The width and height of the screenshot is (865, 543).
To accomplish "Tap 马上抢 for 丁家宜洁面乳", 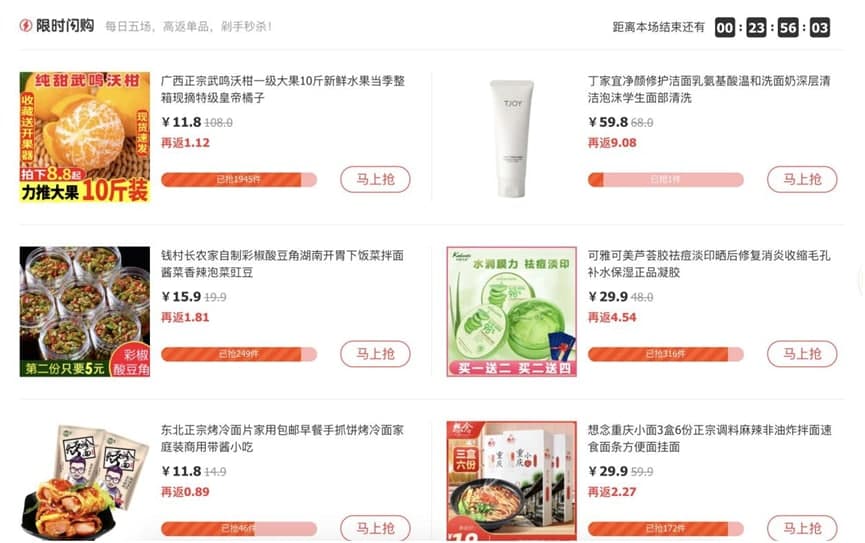I will (802, 180).
